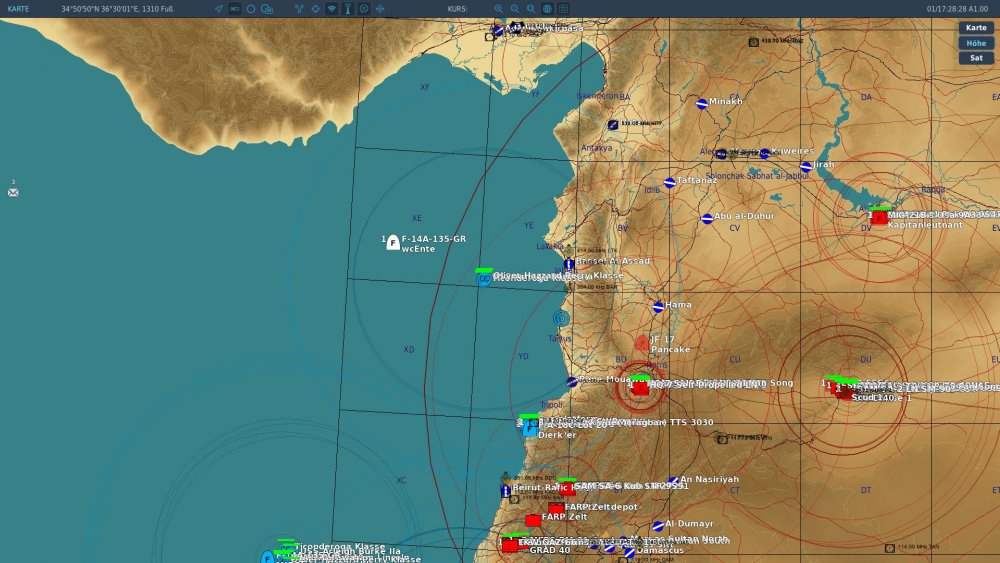Switch map layer to Sat
Image resolution: width=1000 pixels, height=563 pixels.
click(x=976, y=58)
